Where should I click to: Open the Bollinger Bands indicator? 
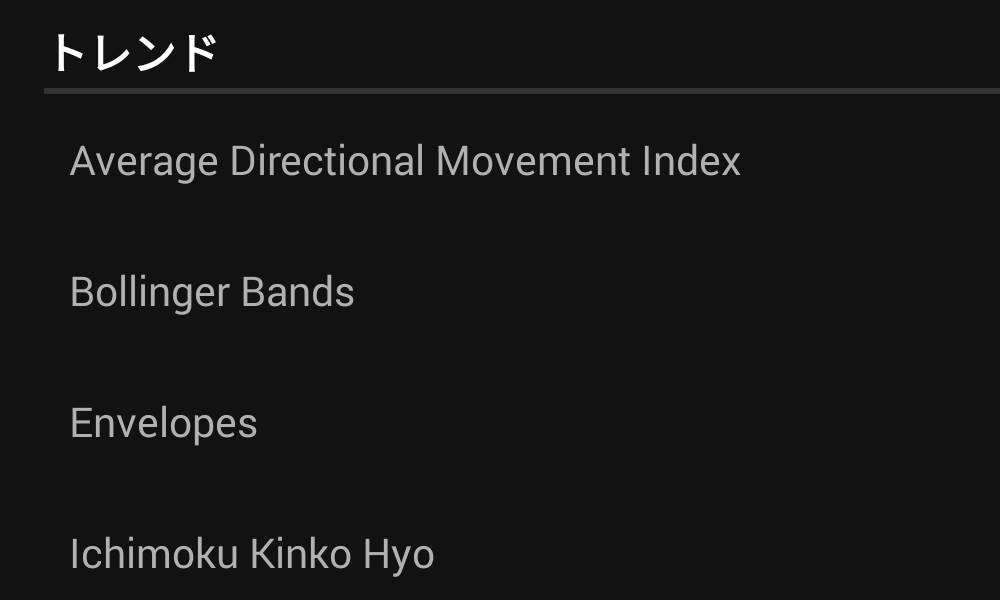(x=212, y=293)
